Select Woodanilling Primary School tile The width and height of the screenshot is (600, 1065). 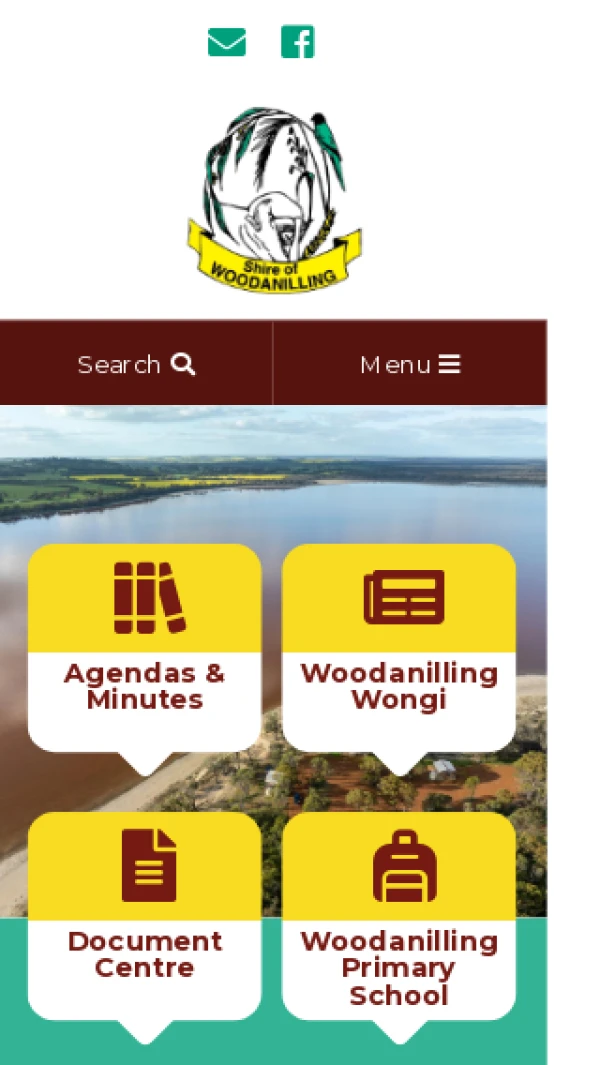pyautogui.click(x=399, y=915)
